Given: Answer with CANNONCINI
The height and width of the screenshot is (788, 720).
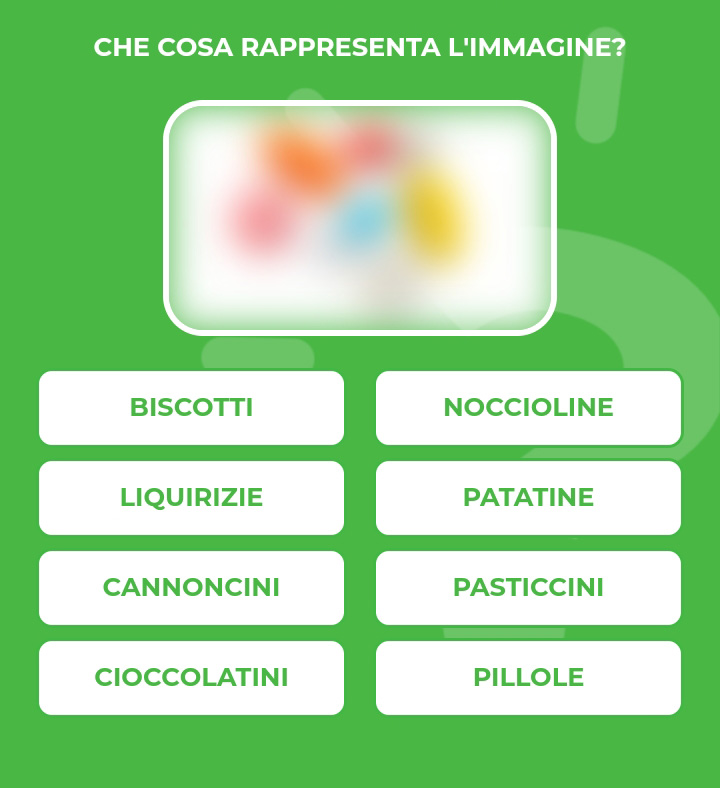Looking at the screenshot, I should point(191,588).
